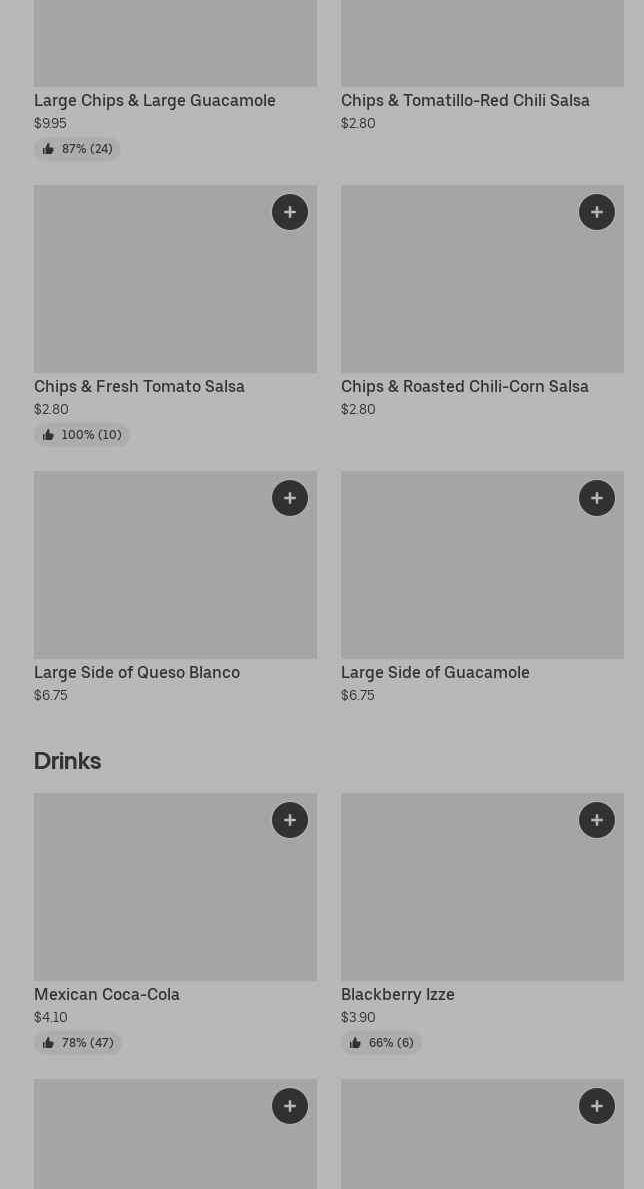Screen dimensions: 644x1189
Task: Add Large Side of Queso Blanco to cart
Action: [x=290, y=498]
